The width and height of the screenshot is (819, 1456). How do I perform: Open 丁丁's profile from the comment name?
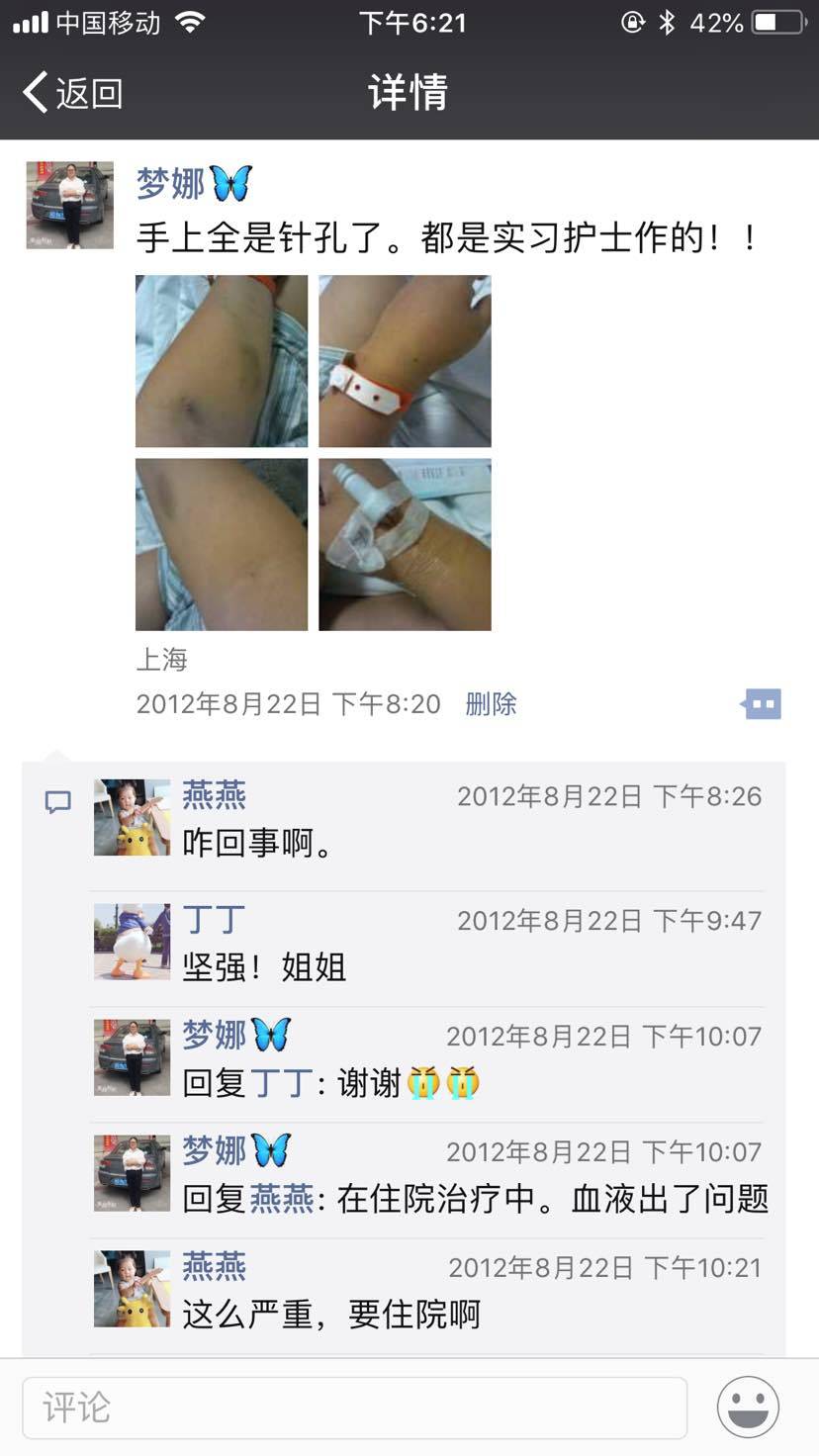point(214,920)
